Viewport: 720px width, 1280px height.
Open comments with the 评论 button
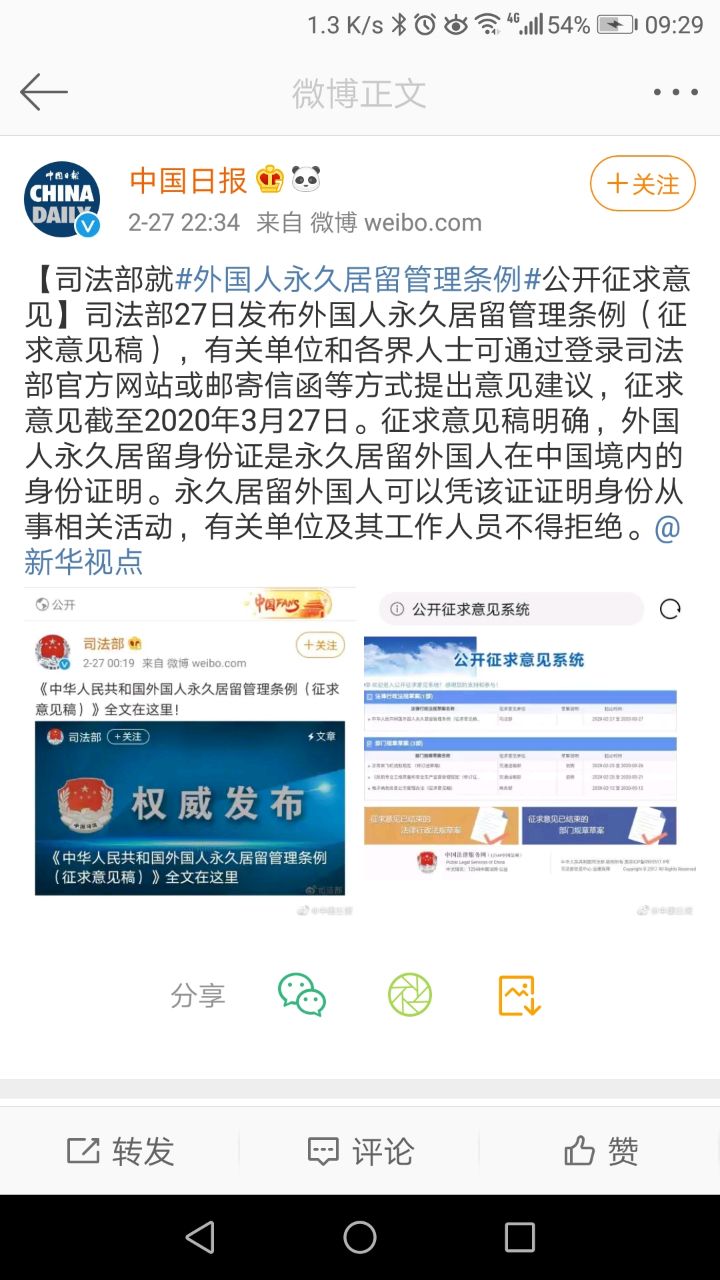coord(360,1151)
